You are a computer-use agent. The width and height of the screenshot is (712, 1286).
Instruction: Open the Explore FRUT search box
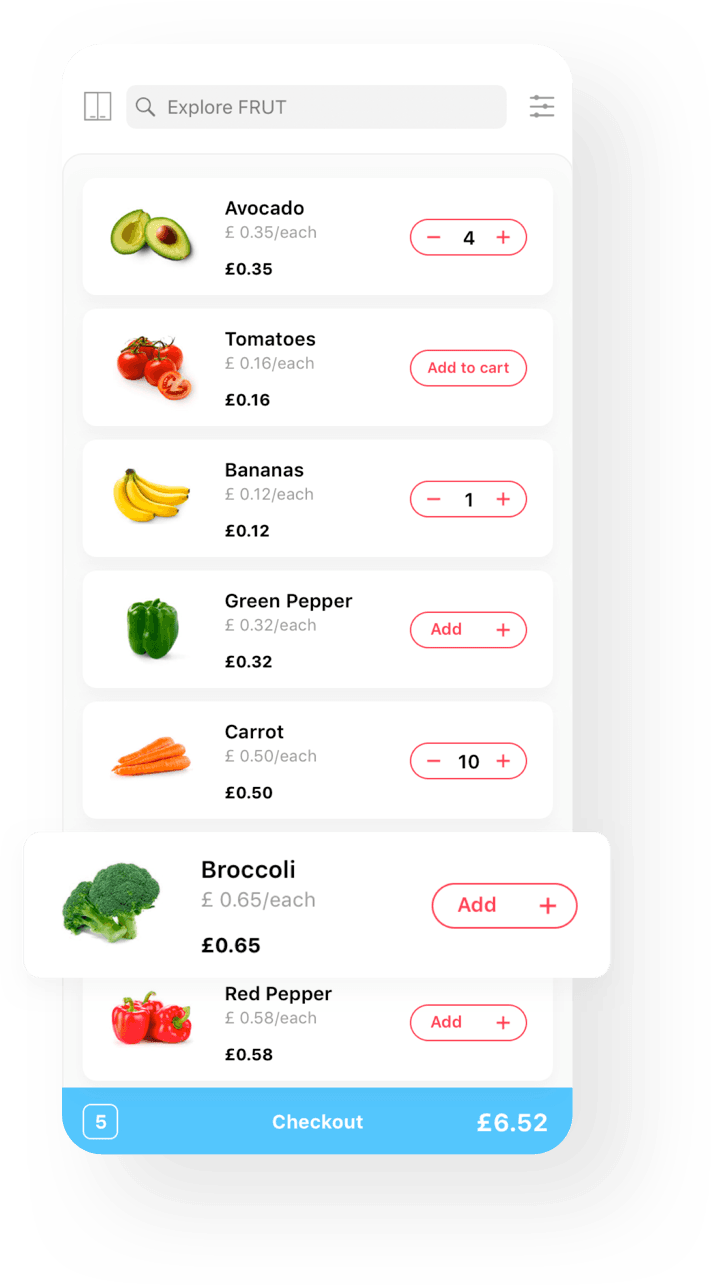tap(316, 107)
